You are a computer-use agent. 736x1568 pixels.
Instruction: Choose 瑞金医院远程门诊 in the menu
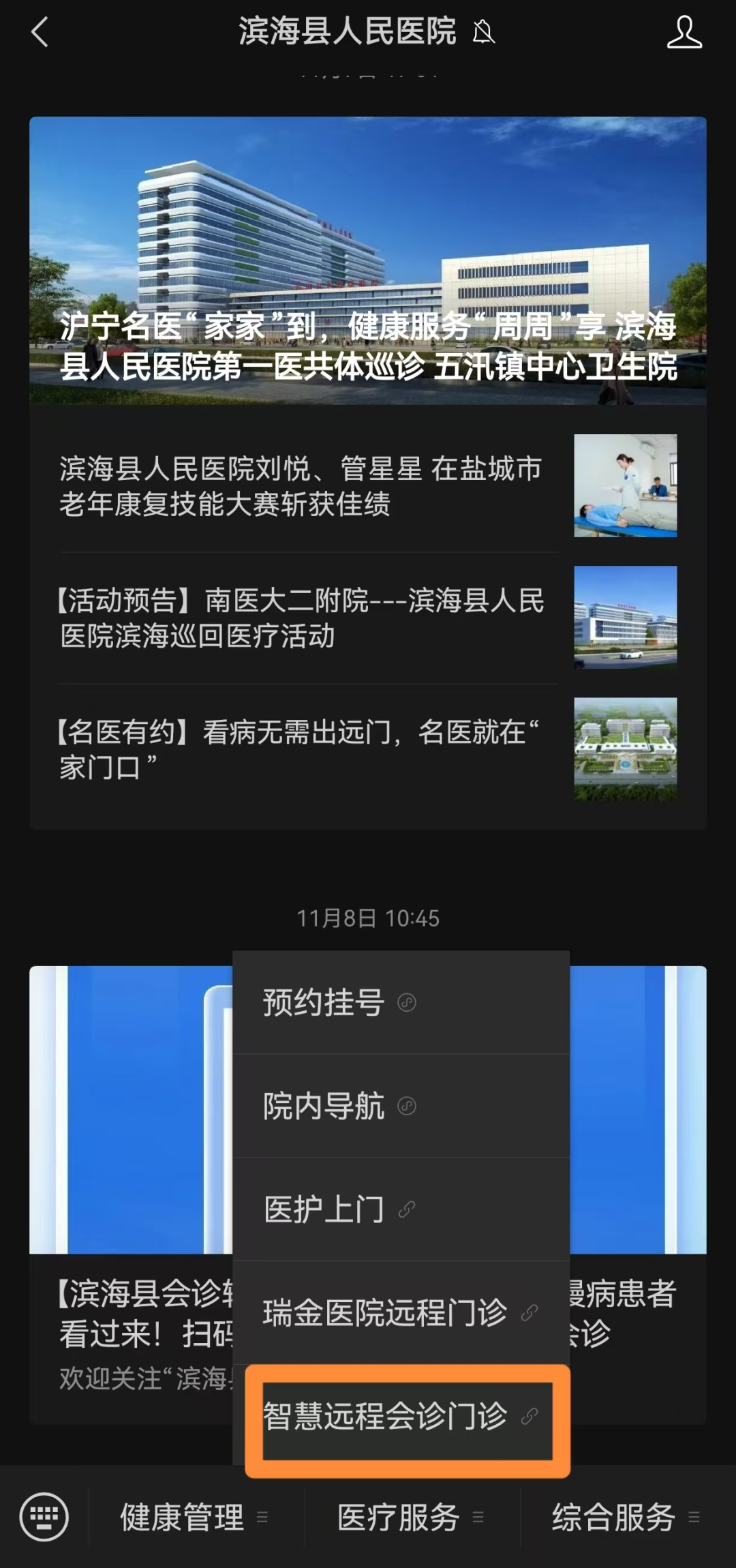tap(401, 1312)
